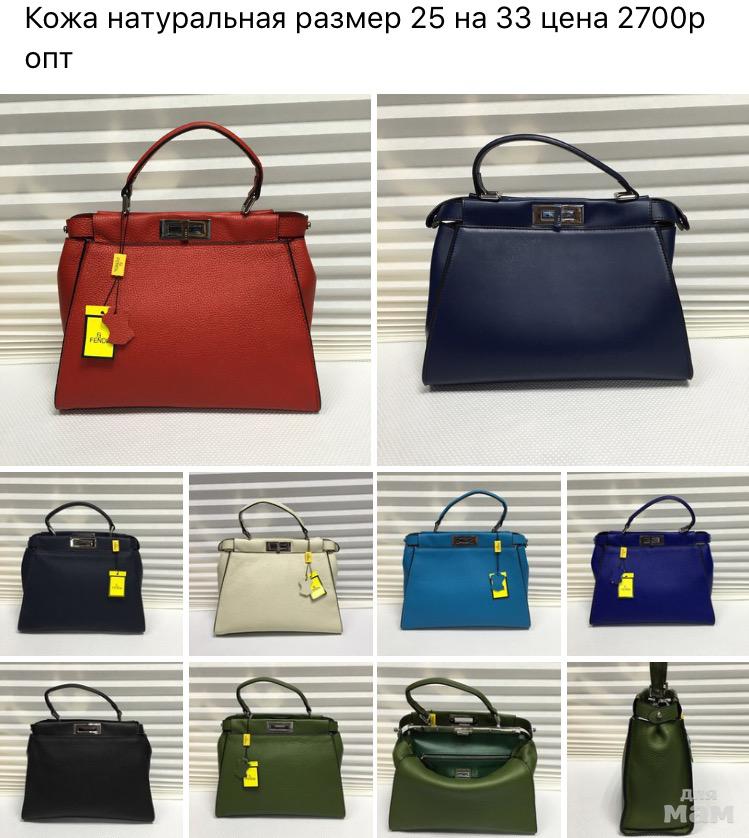Screen dimensions: 749x838
Task: Open the green bag side view photo
Action: [x=656, y=750]
